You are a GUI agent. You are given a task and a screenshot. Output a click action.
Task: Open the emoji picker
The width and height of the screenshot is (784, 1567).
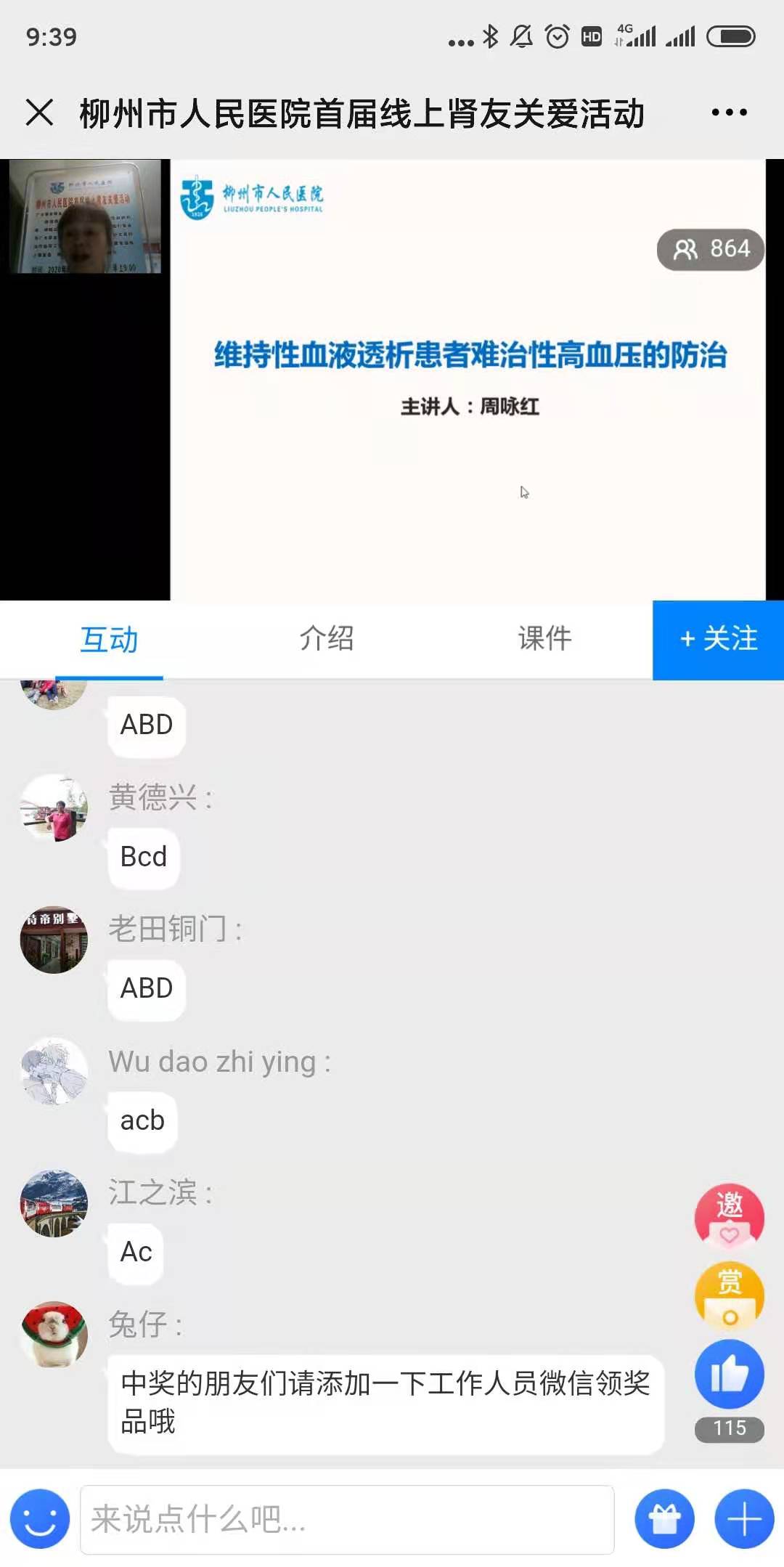40,1519
